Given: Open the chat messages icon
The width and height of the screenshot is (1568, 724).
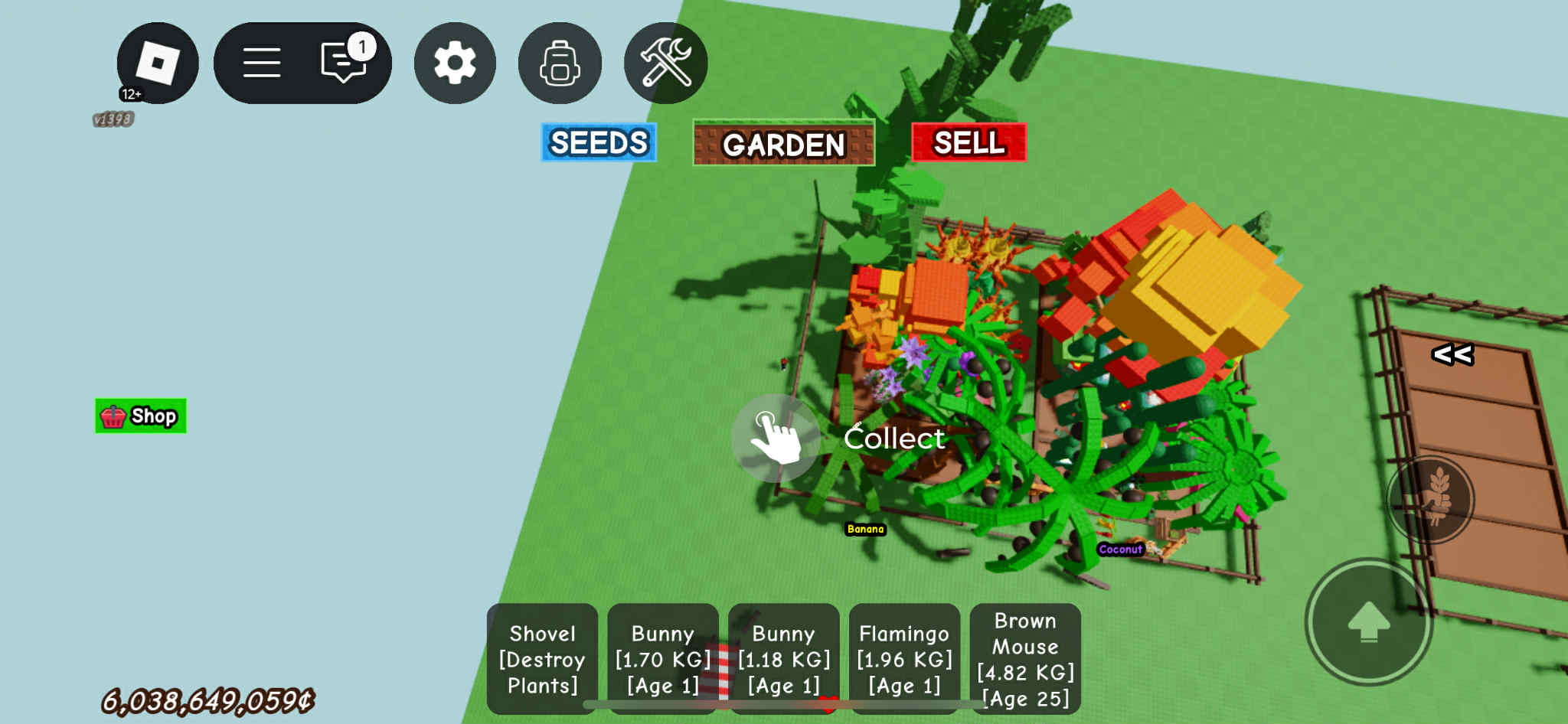Looking at the screenshot, I should (x=344, y=61).
